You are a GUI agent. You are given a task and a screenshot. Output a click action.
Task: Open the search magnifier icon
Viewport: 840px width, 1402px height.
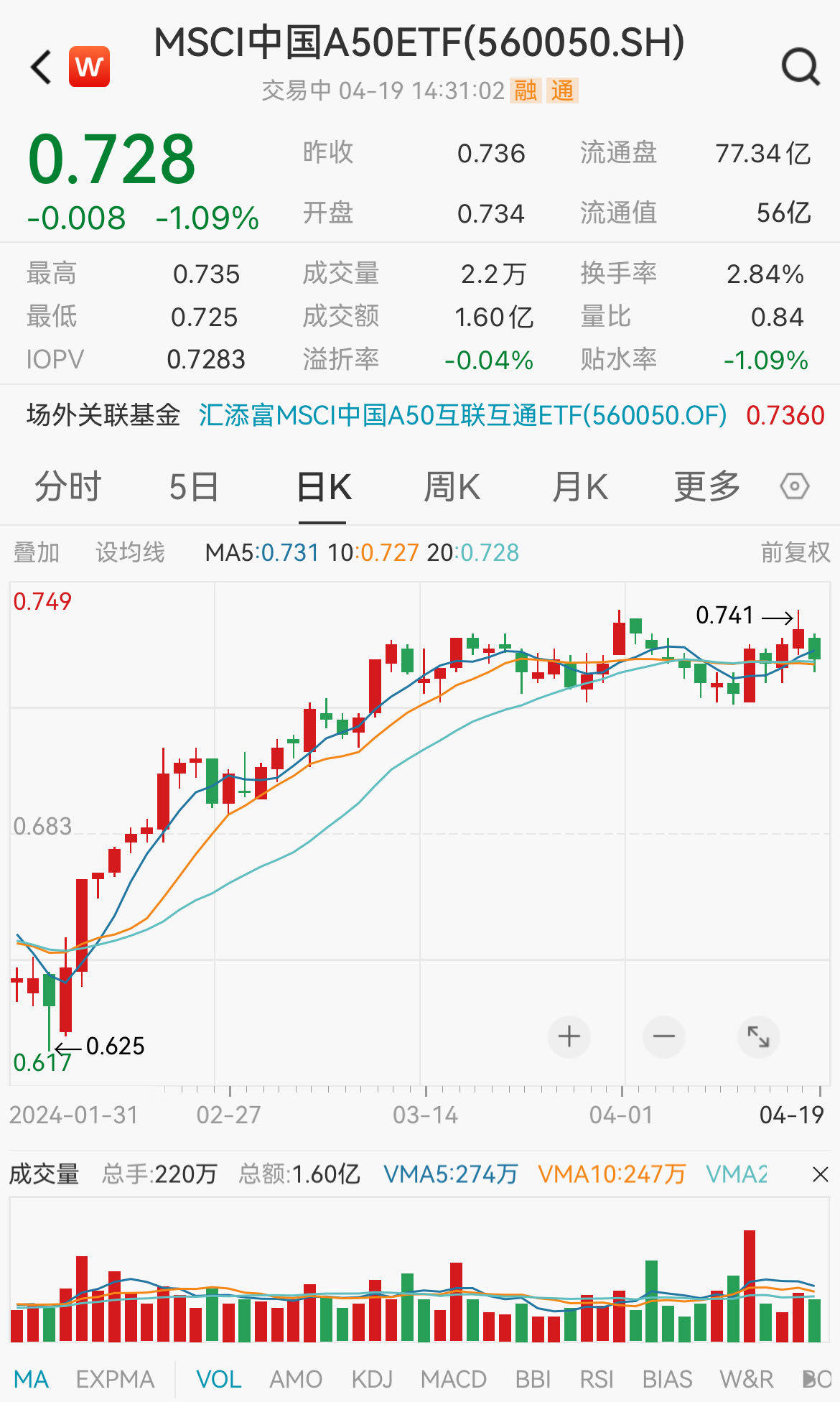tap(799, 65)
